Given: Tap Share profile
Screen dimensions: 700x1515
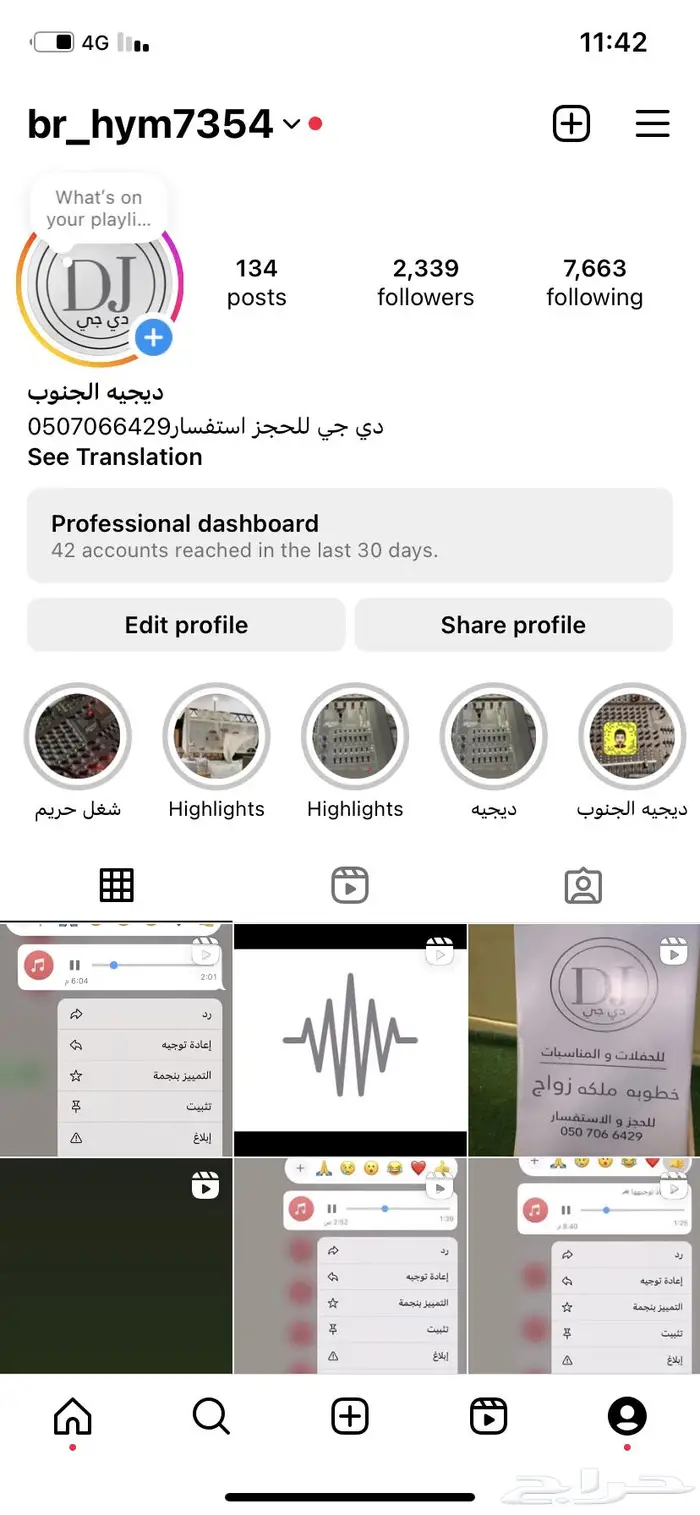Looking at the screenshot, I should pos(513,625).
